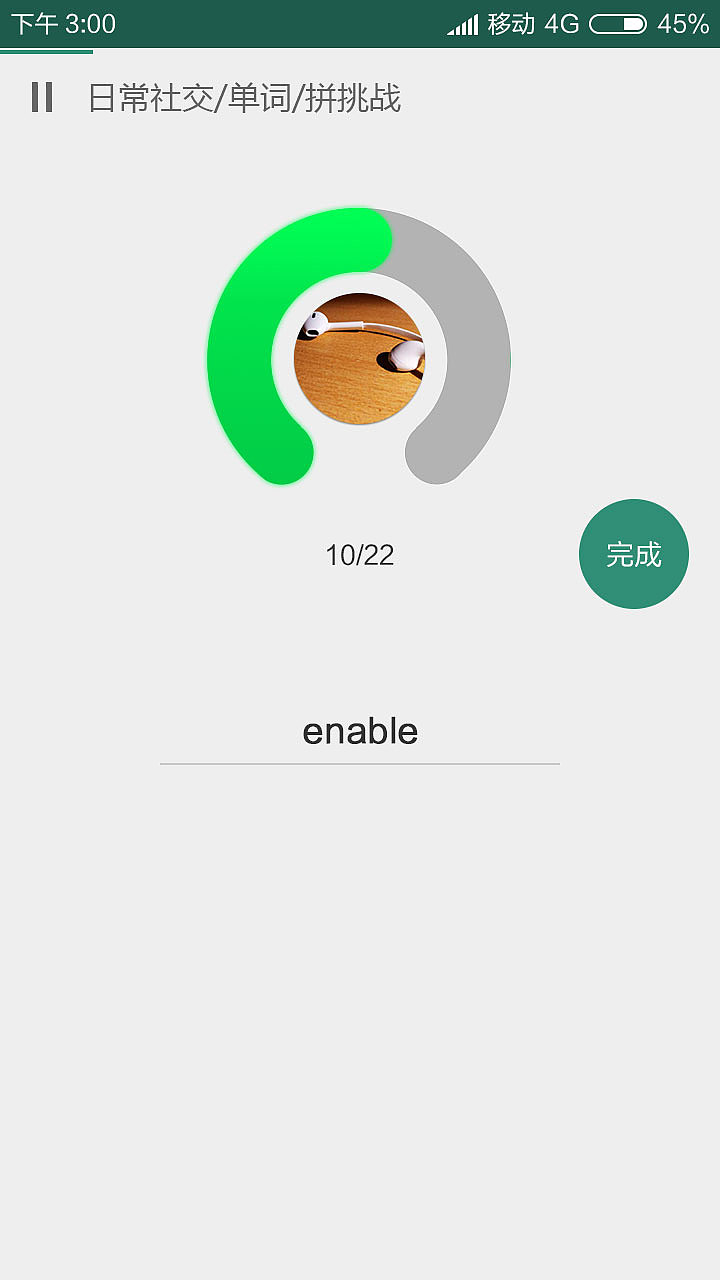Tap the 10/22 progress counter
The height and width of the screenshot is (1280, 720).
point(360,555)
